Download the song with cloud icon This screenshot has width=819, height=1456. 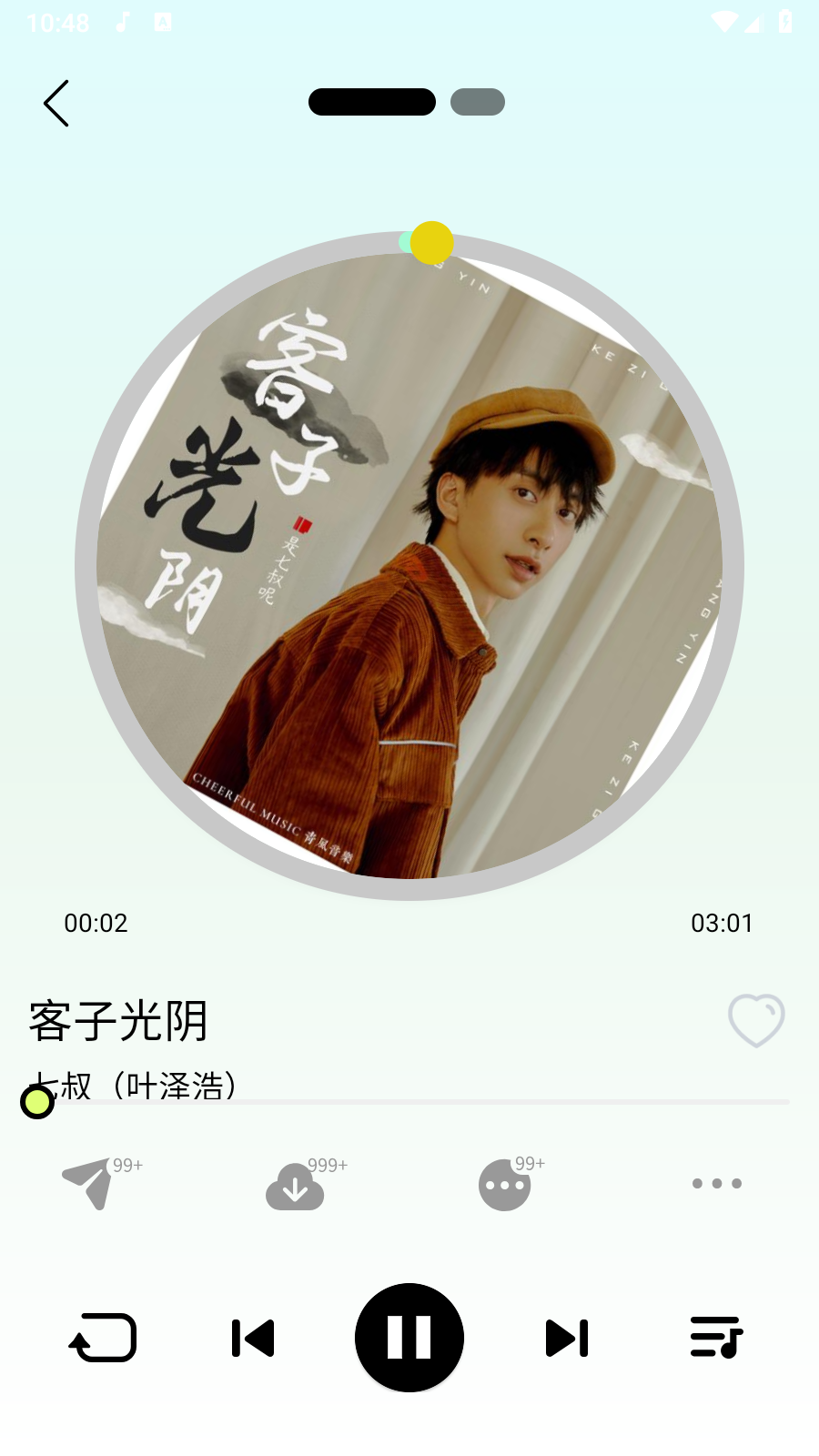click(295, 1186)
